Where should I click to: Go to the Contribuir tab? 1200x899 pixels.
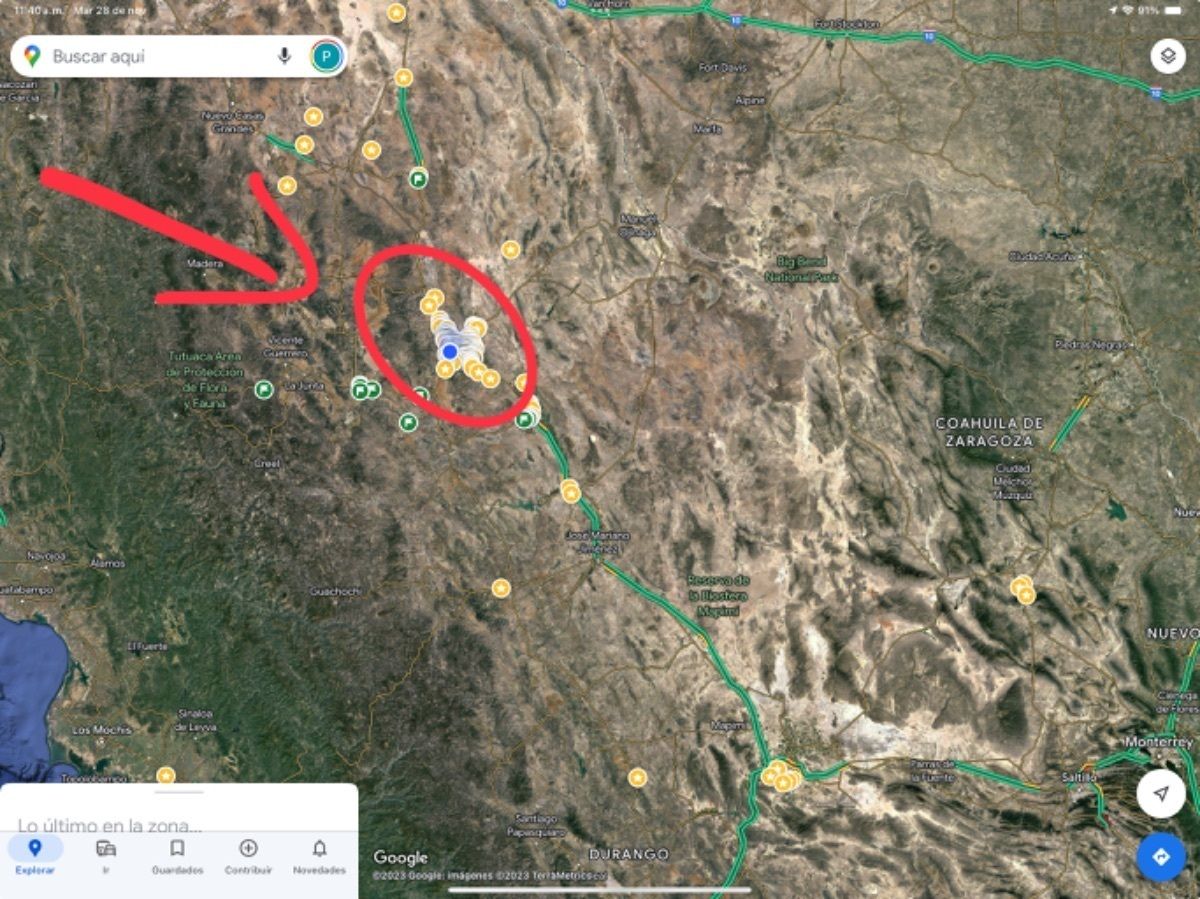248,856
